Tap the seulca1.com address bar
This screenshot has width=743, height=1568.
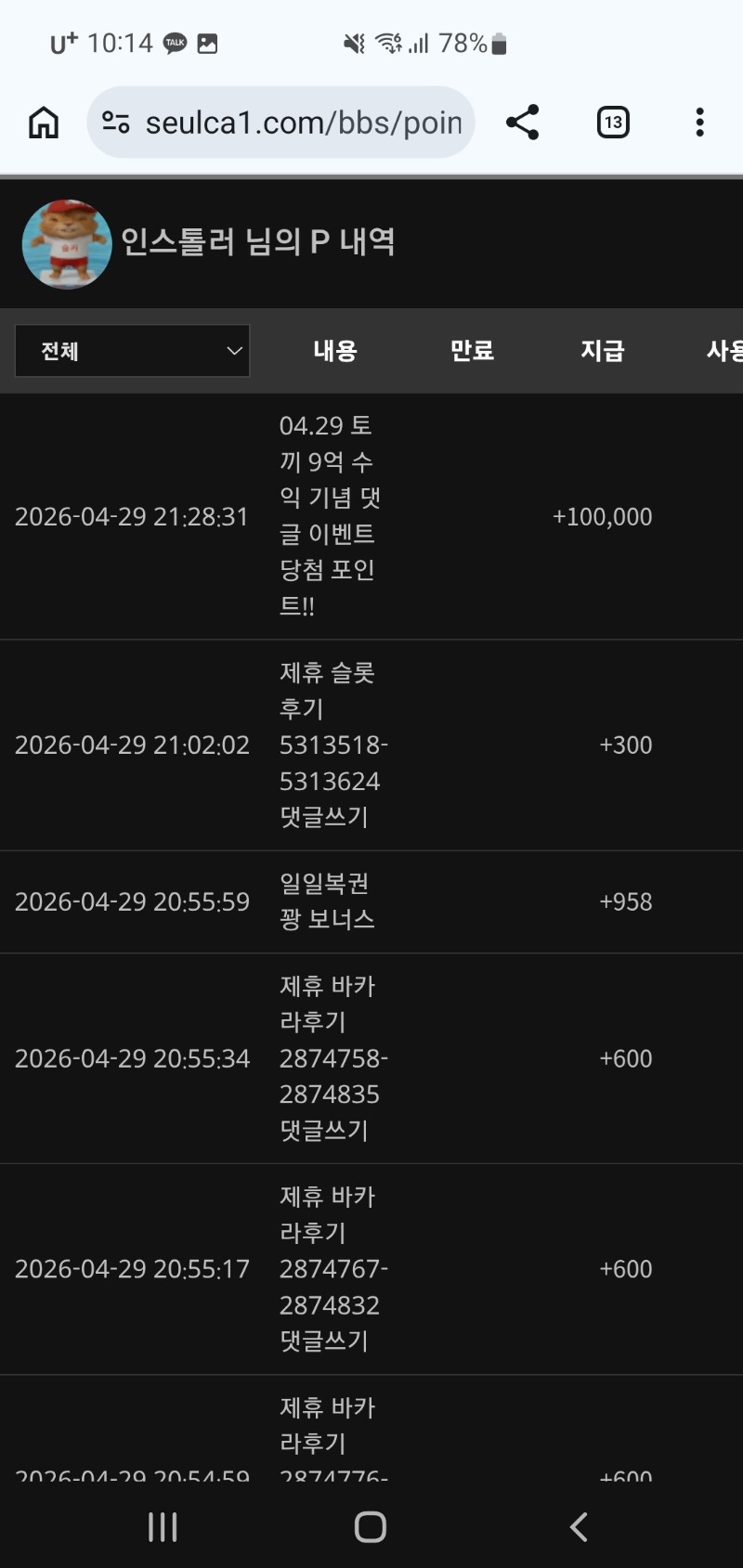tap(303, 123)
